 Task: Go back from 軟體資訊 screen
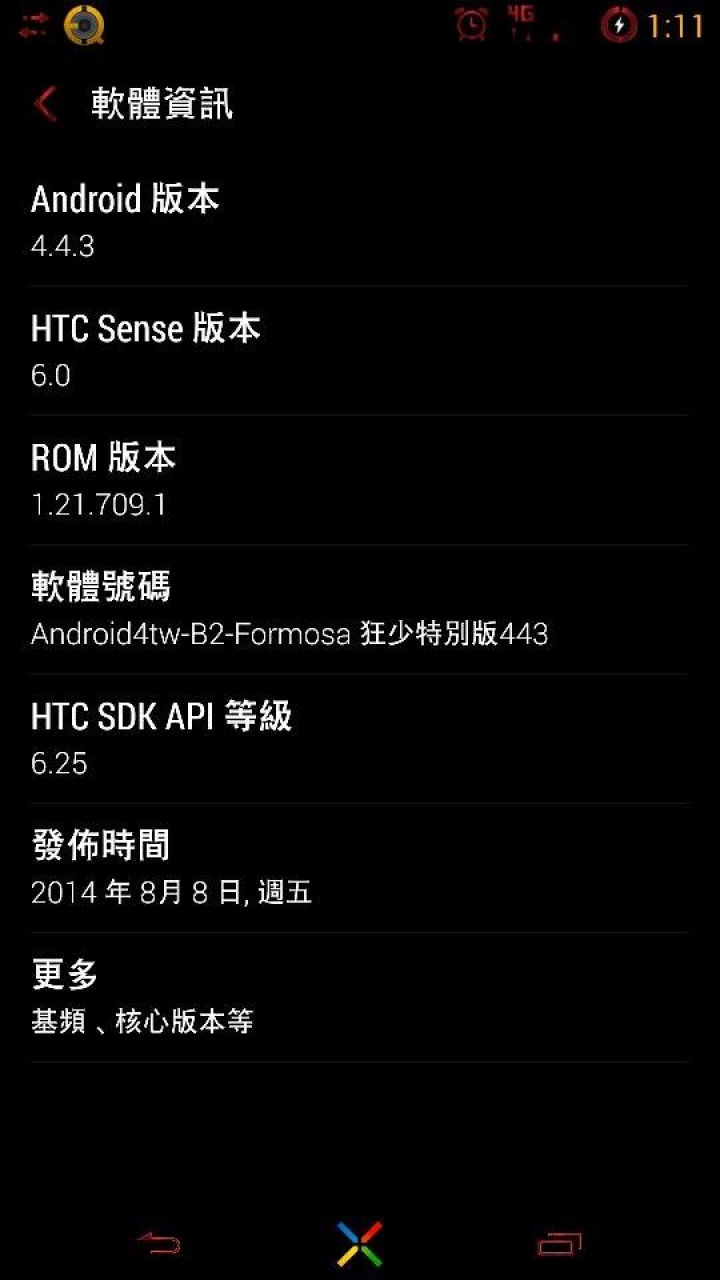click(x=46, y=104)
